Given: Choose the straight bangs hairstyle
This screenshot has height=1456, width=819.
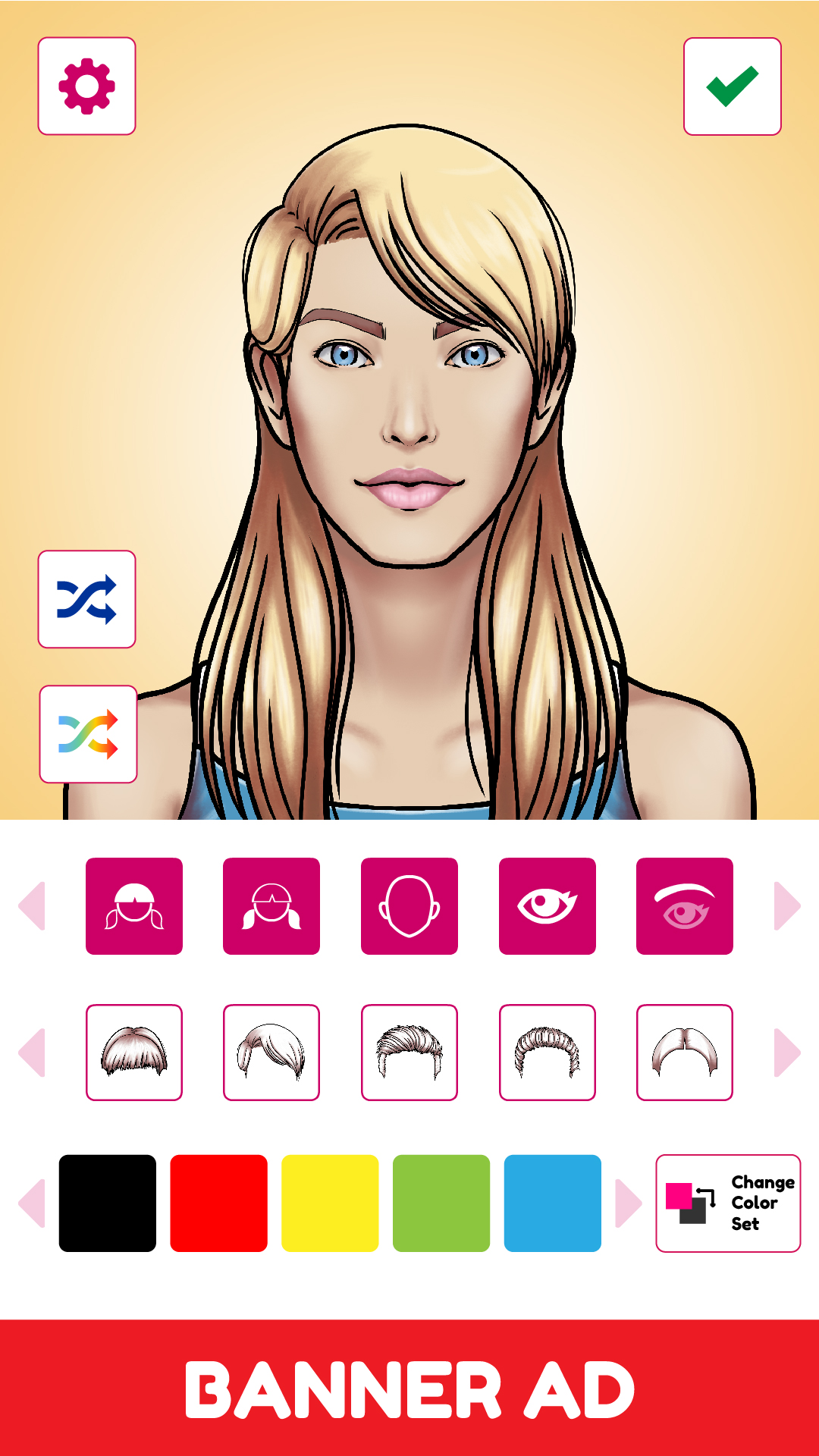Looking at the screenshot, I should coord(134,1052).
